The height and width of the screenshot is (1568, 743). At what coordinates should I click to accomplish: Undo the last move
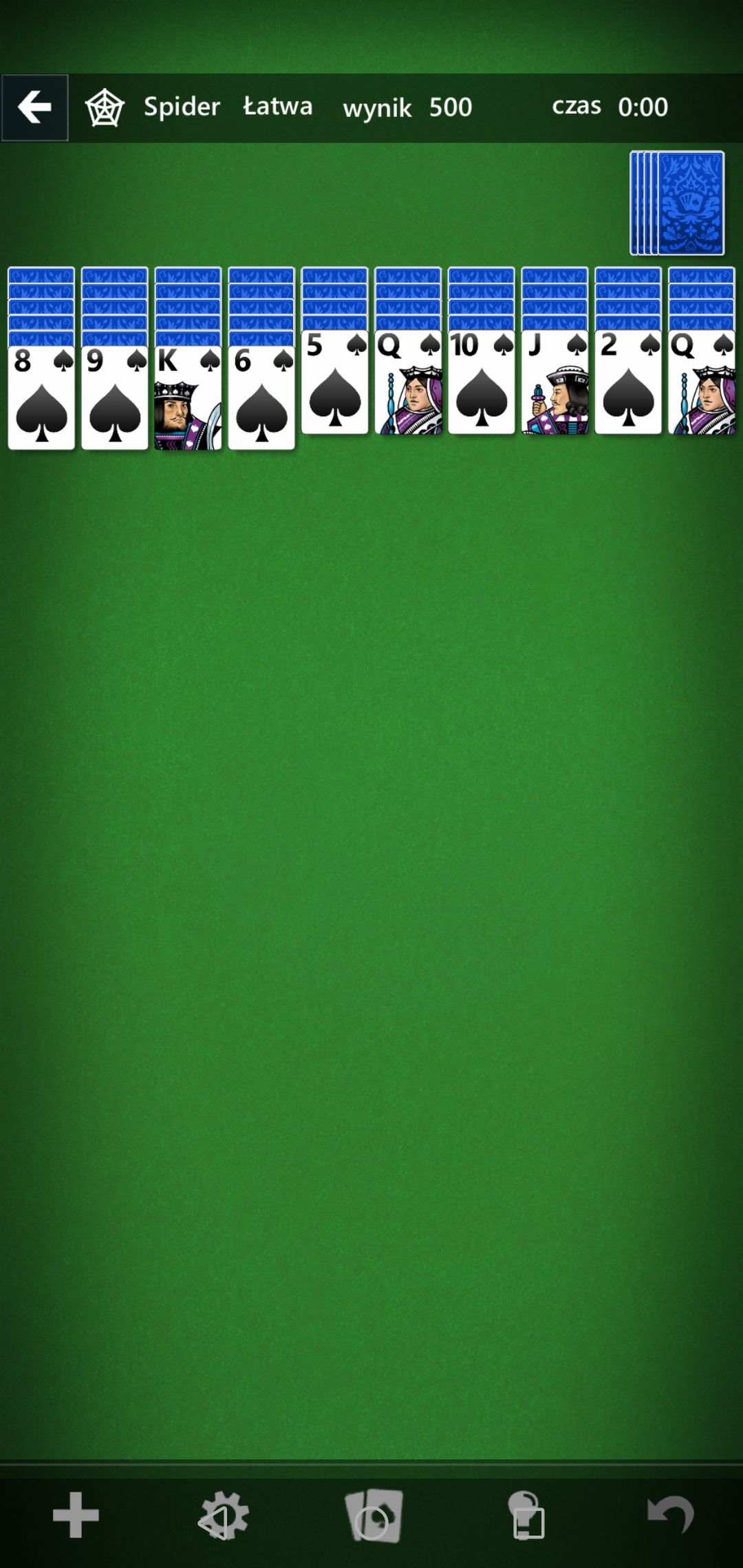pyautogui.click(x=670, y=1515)
